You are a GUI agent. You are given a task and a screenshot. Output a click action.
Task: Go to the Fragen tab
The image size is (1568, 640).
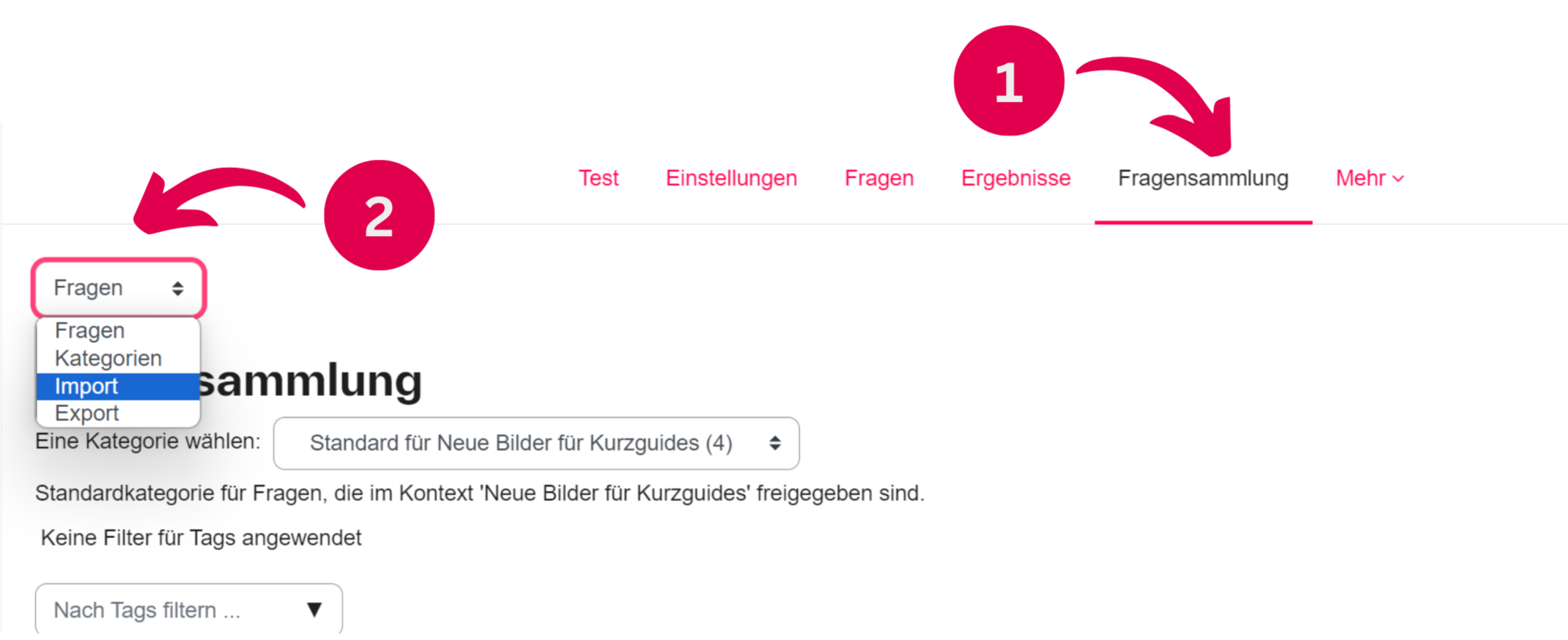879,178
